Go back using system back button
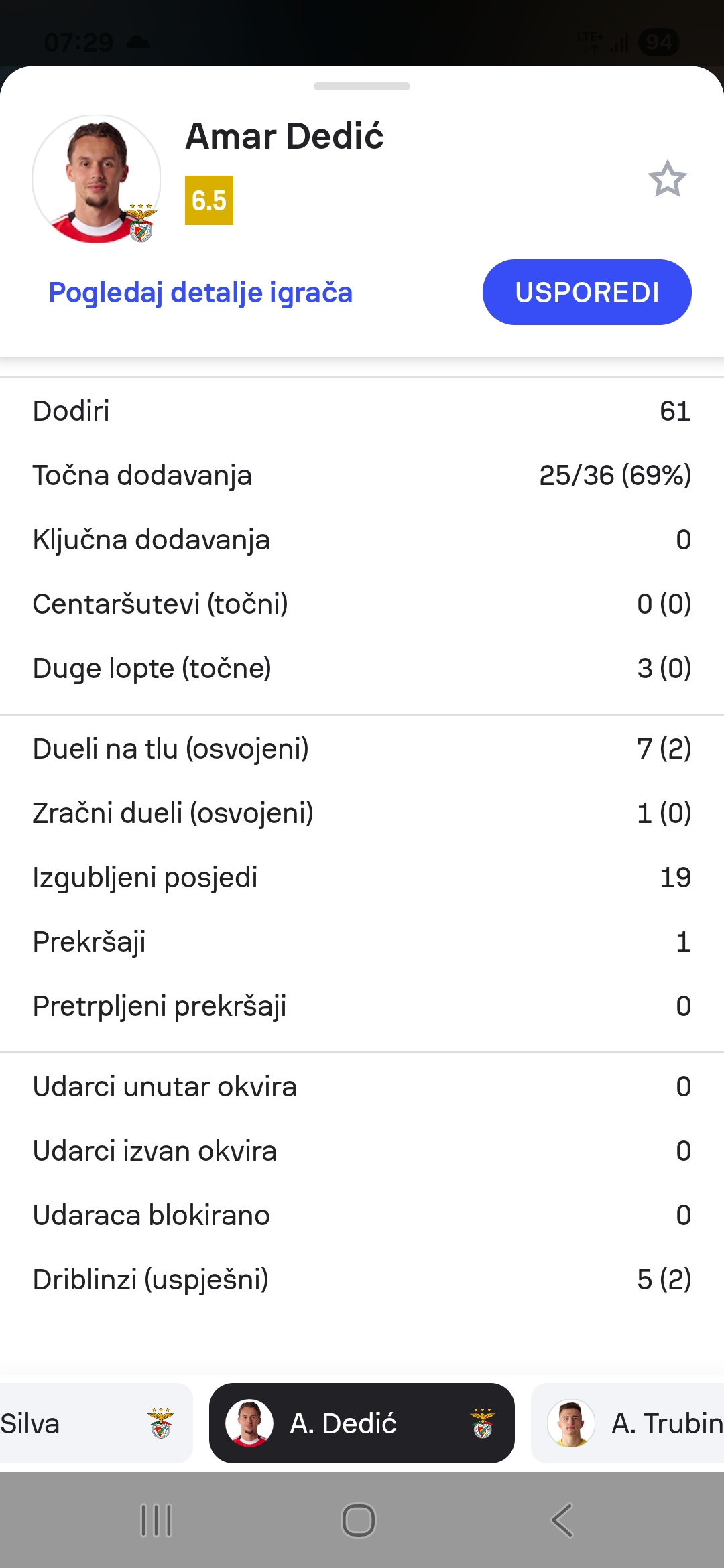Screen dimensions: 724x1568 [x=562, y=1520]
